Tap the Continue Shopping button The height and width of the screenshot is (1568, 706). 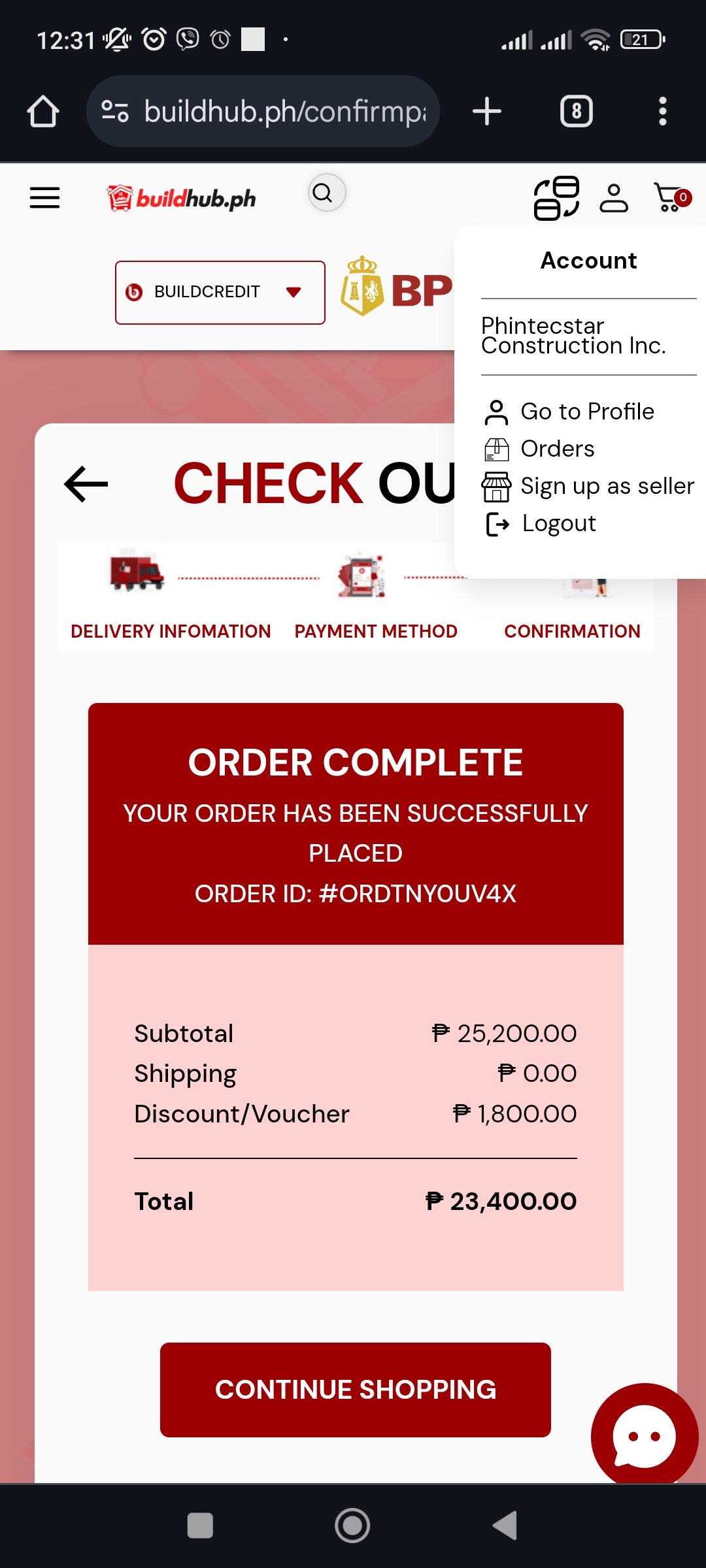pos(355,1390)
